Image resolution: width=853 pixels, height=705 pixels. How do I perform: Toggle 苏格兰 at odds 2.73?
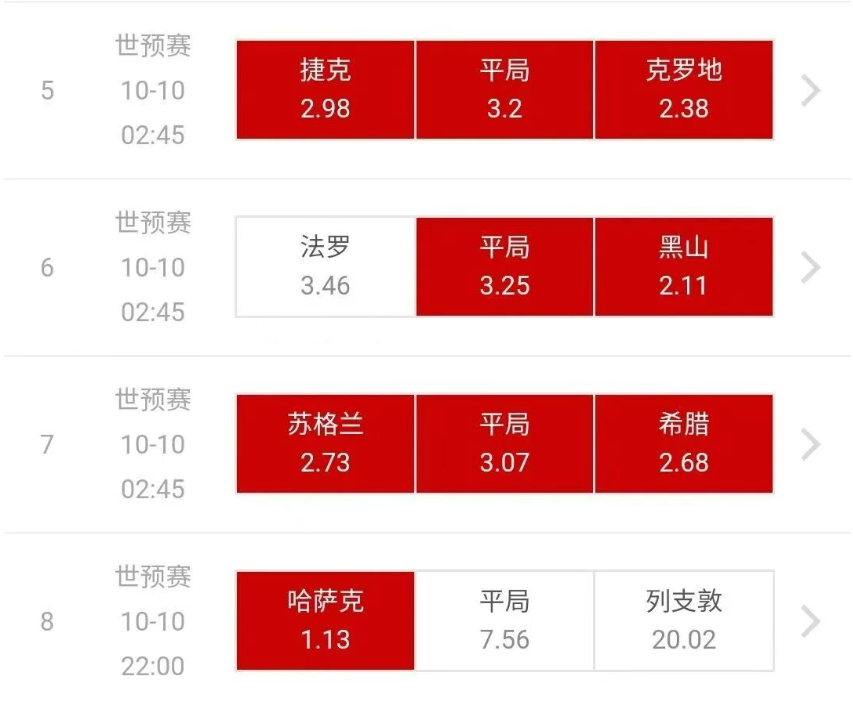[x=325, y=444]
